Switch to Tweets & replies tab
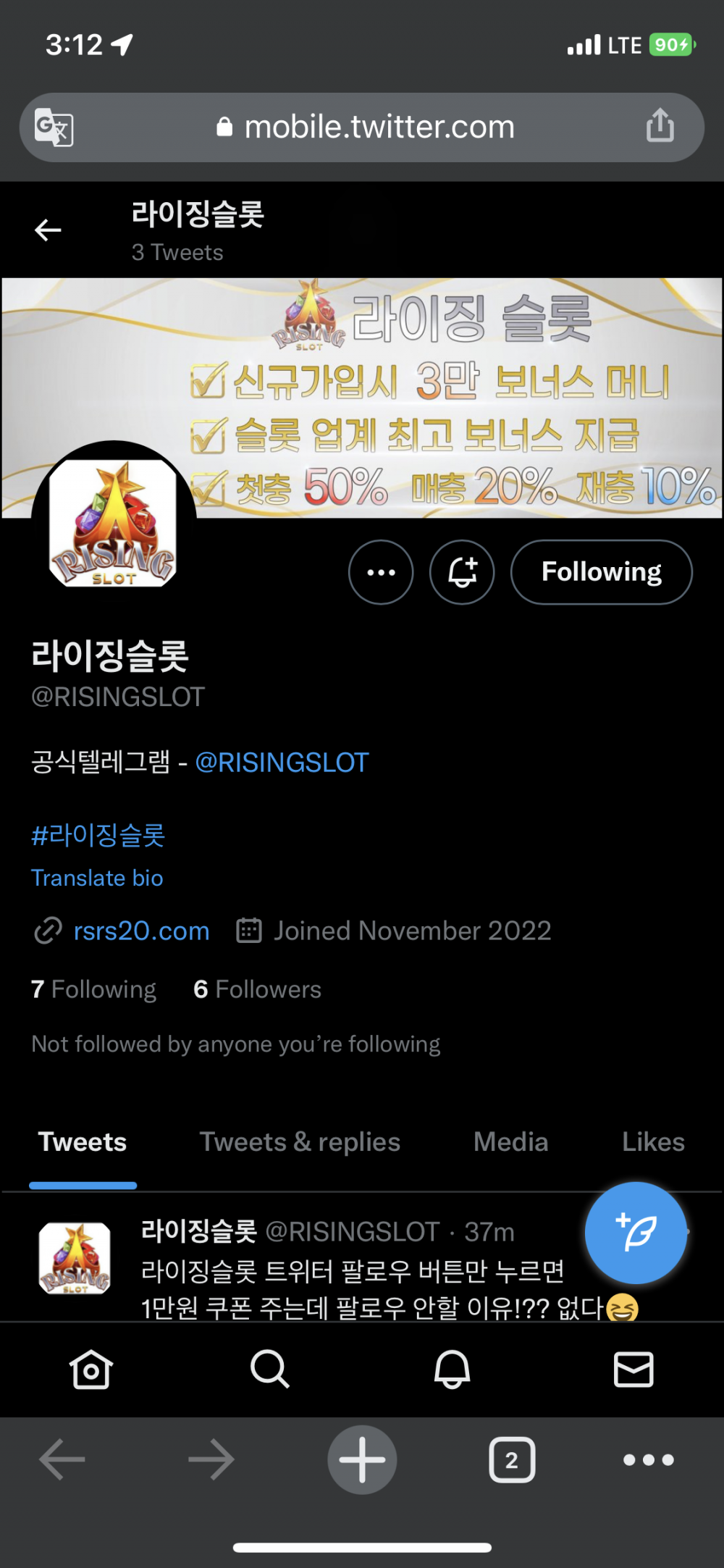The image size is (724, 1568). [300, 1142]
